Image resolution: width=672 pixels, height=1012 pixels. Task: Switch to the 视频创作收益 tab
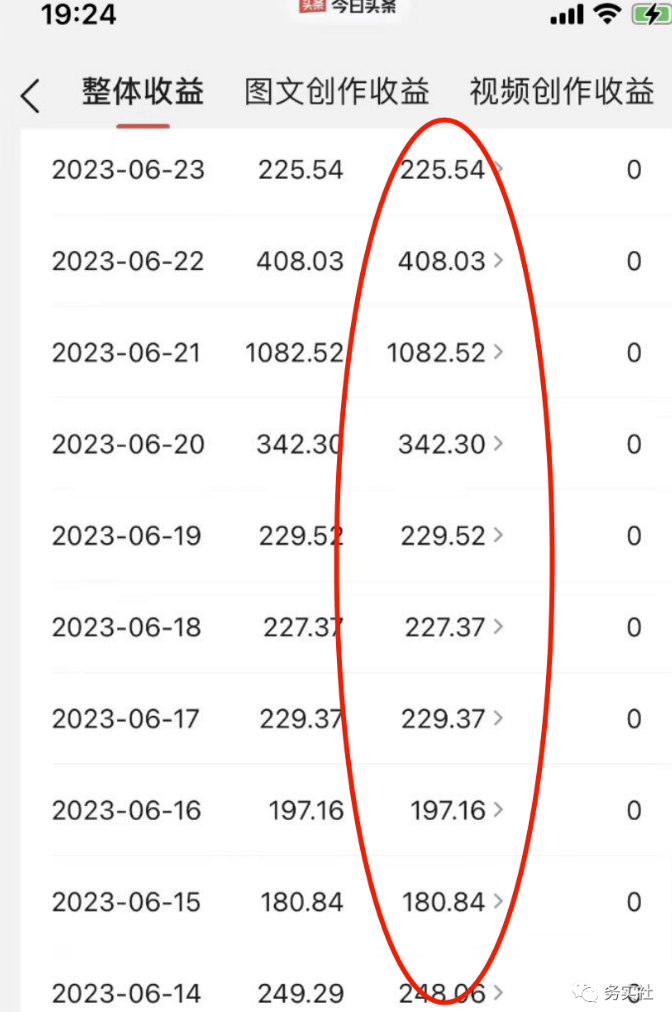[x=561, y=93]
